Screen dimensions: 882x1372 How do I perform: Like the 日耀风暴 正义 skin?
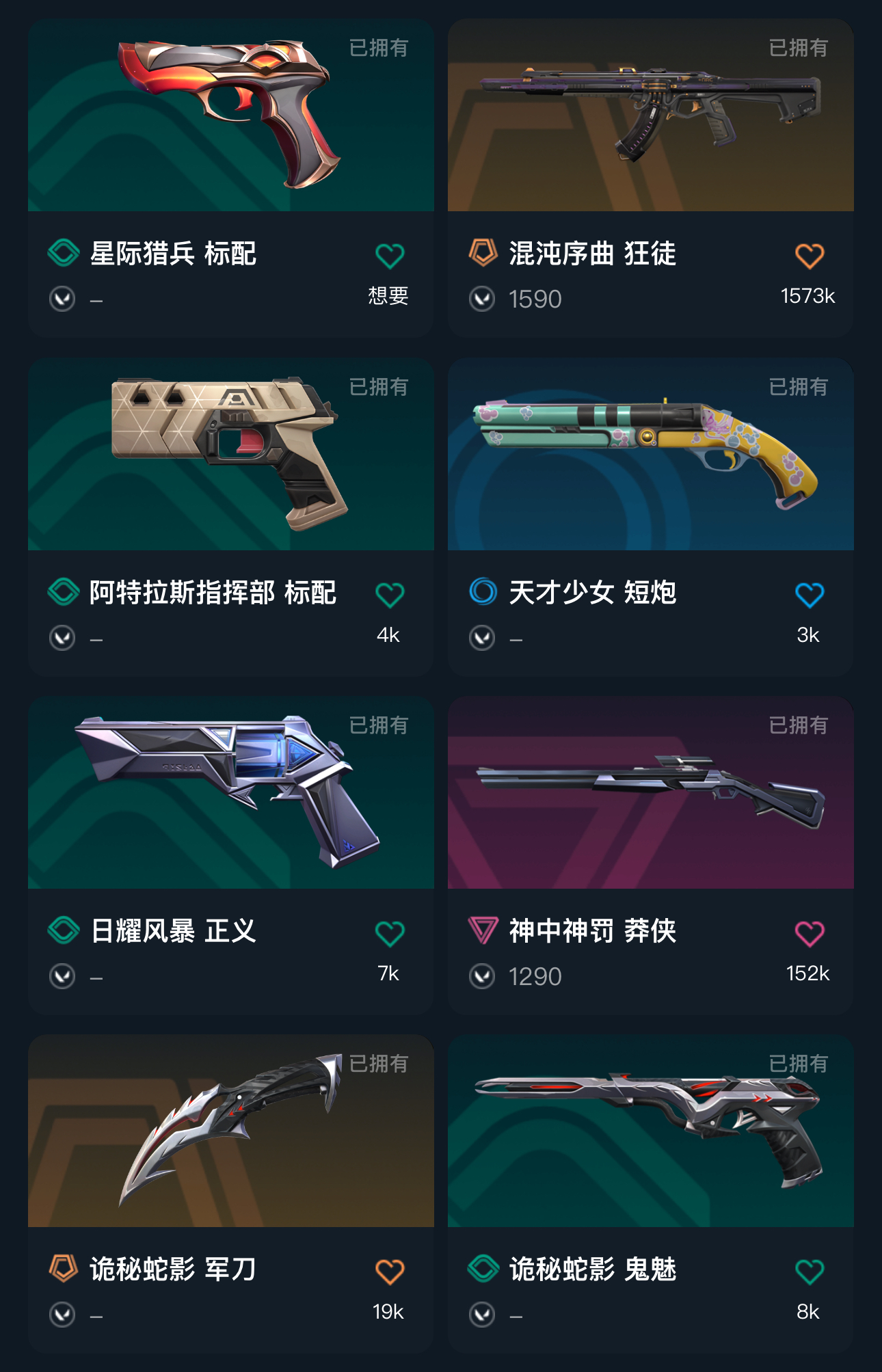click(390, 934)
